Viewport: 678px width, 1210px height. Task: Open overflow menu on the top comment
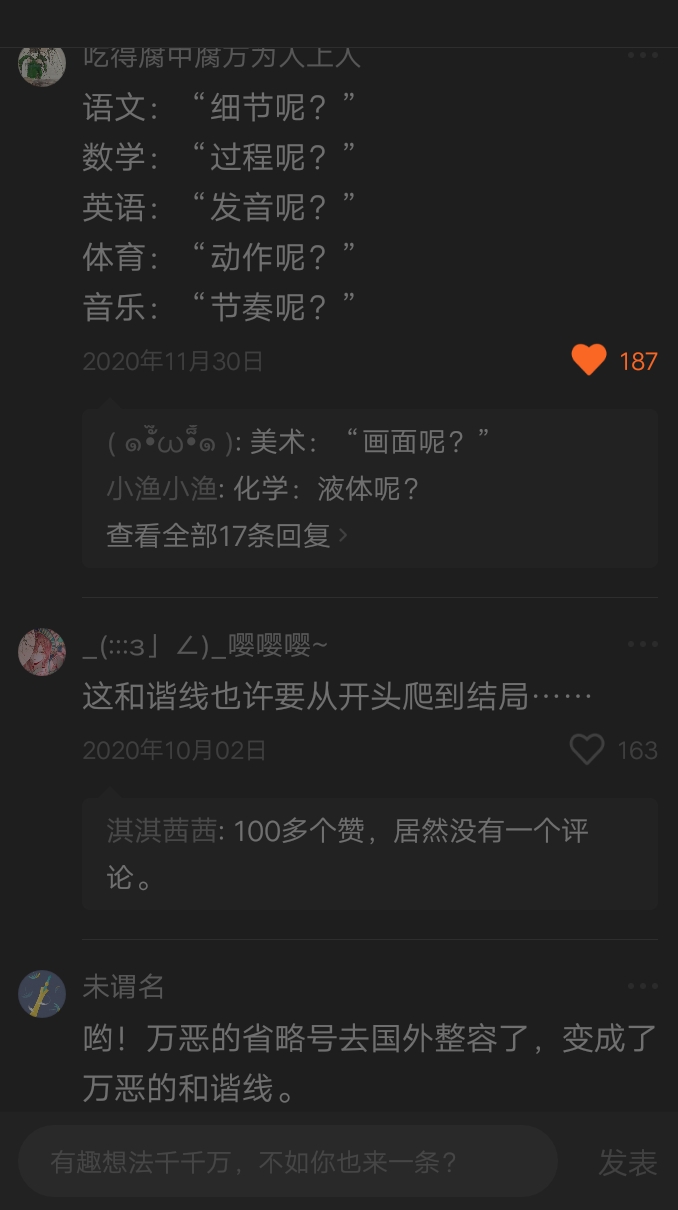pyautogui.click(x=642, y=55)
